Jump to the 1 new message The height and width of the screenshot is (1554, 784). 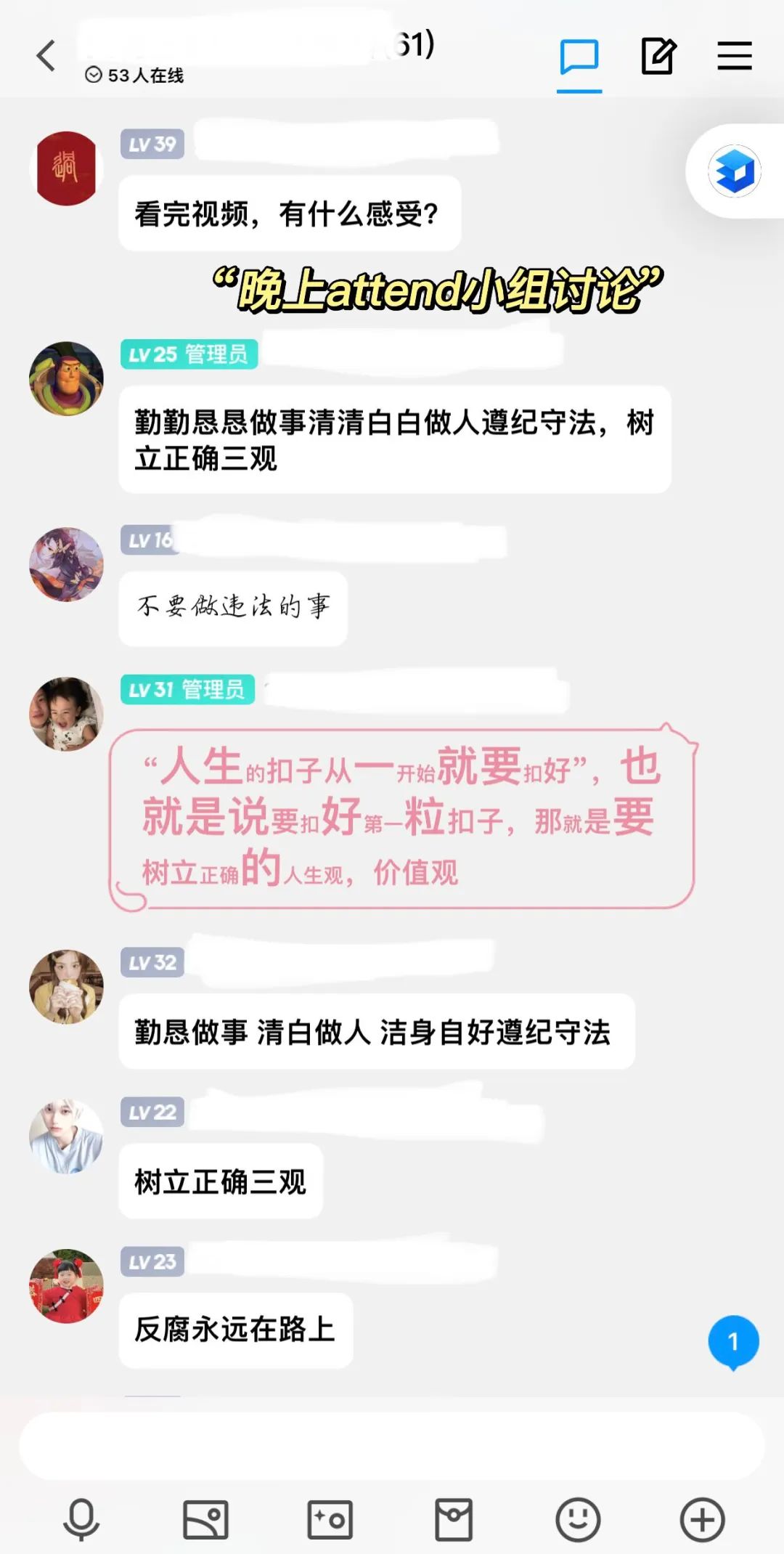(x=733, y=1342)
